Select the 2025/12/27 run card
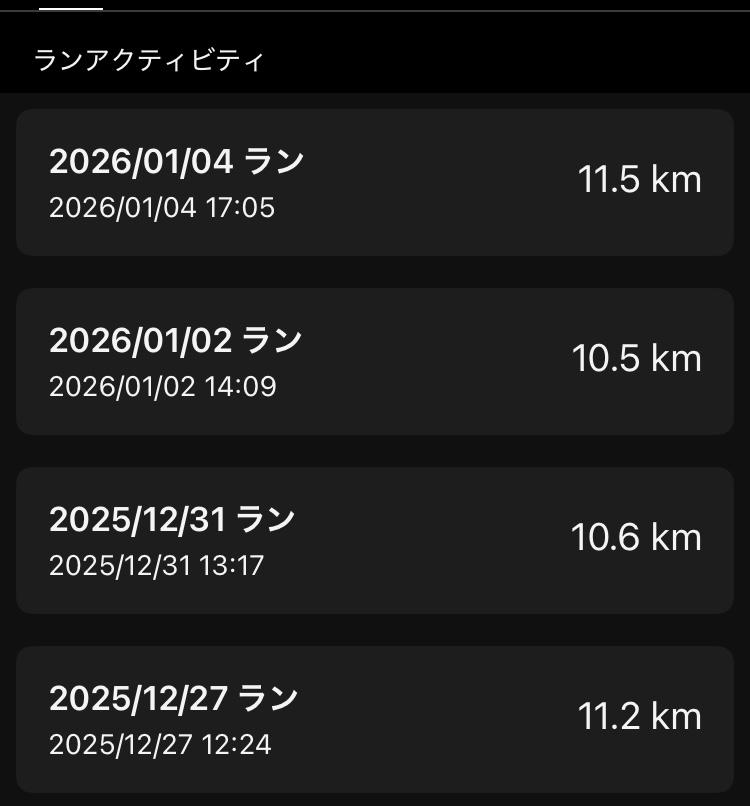The height and width of the screenshot is (806, 750). (375, 719)
